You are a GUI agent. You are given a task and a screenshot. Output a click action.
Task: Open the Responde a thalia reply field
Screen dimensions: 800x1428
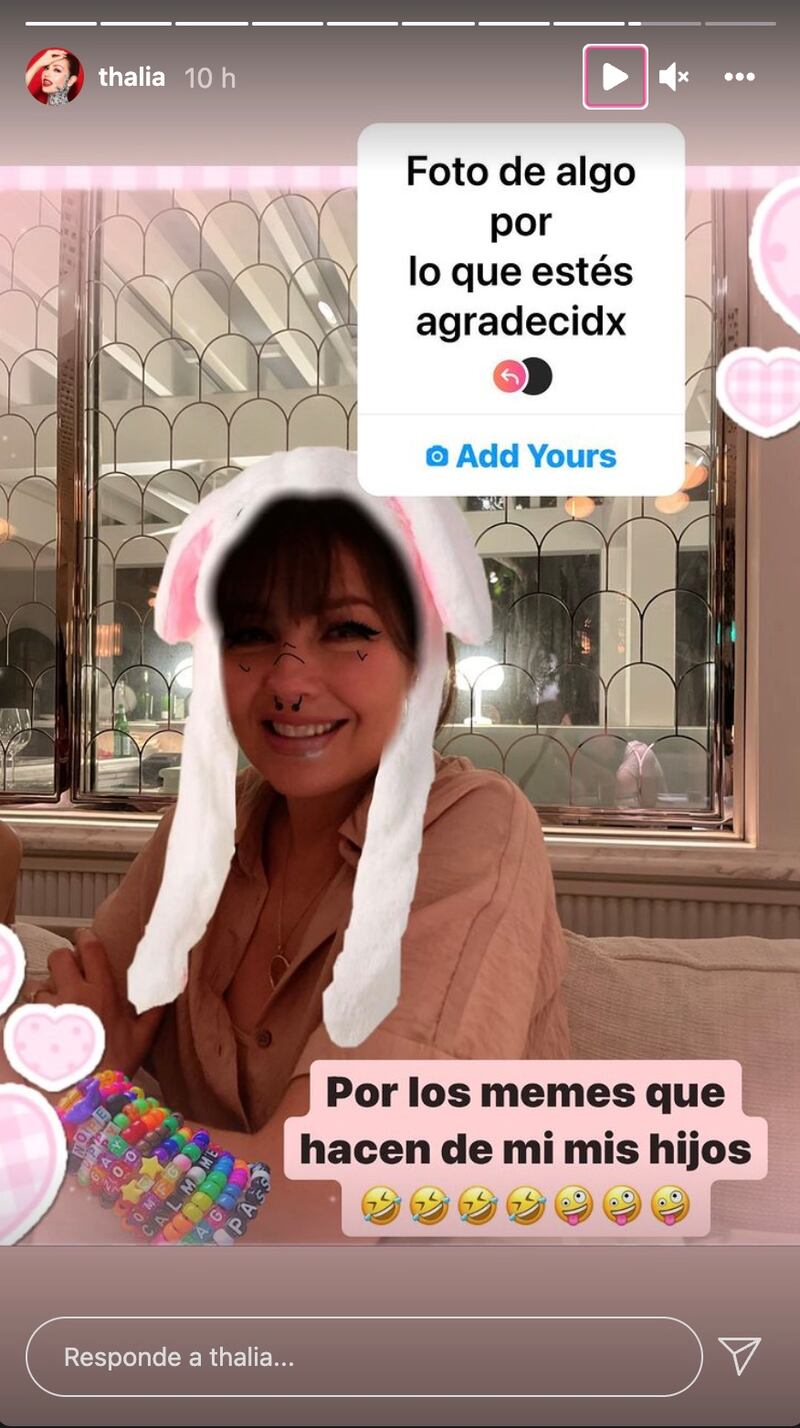click(x=364, y=1356)
